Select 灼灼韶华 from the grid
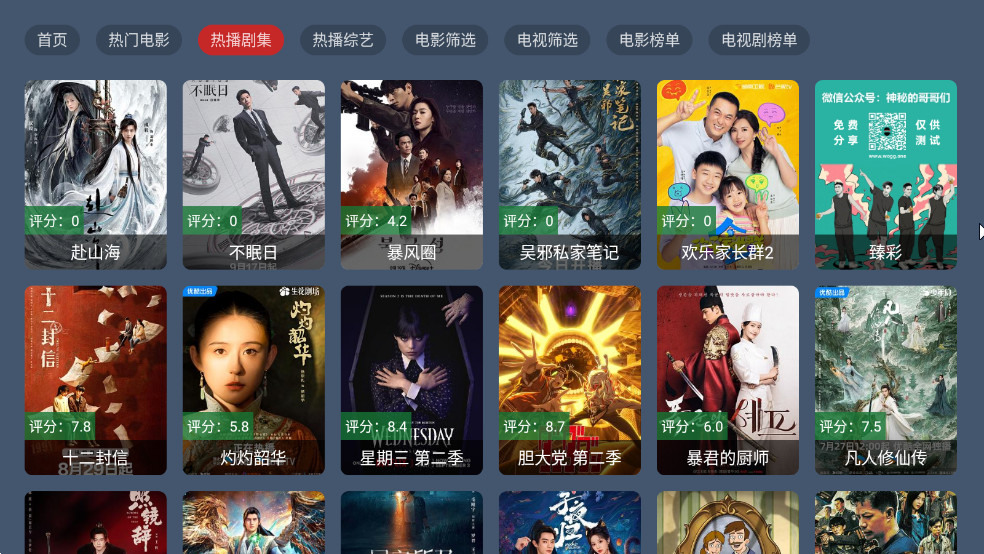This screenshot has height=554, width=984. tap(254, 380)
